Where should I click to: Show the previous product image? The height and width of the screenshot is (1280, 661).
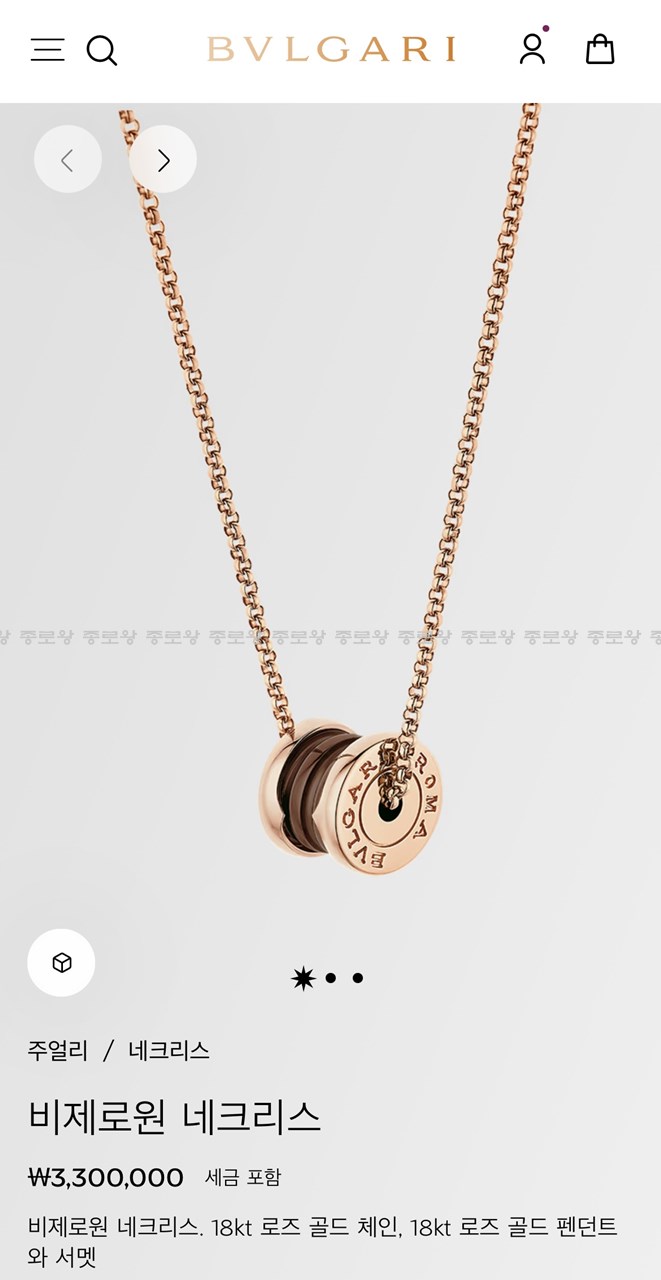click(x=67, y=160)
